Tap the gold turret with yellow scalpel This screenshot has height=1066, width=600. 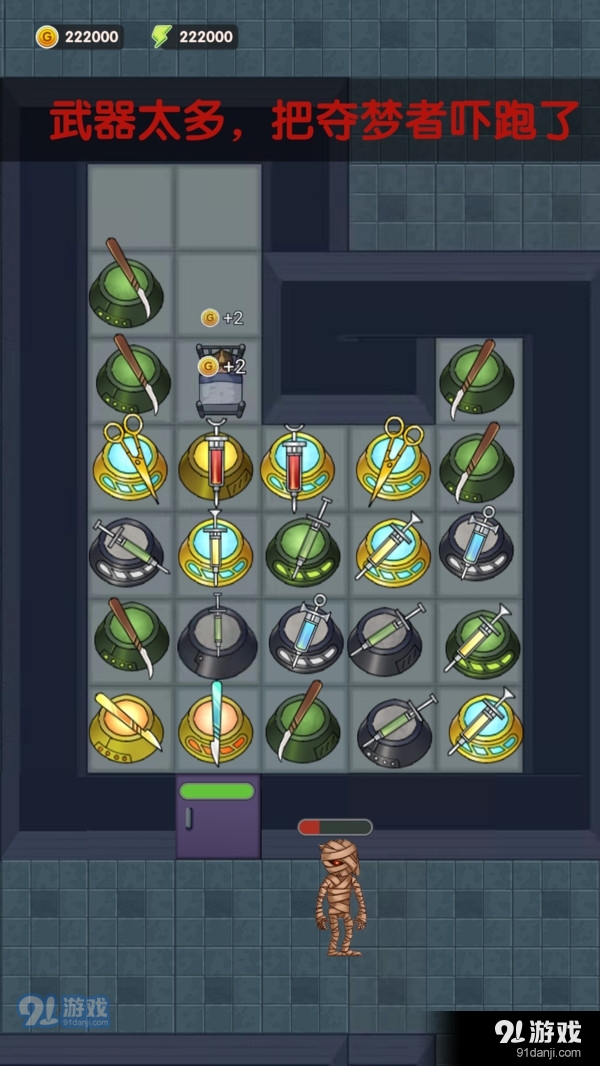click(x=127, y=723)
